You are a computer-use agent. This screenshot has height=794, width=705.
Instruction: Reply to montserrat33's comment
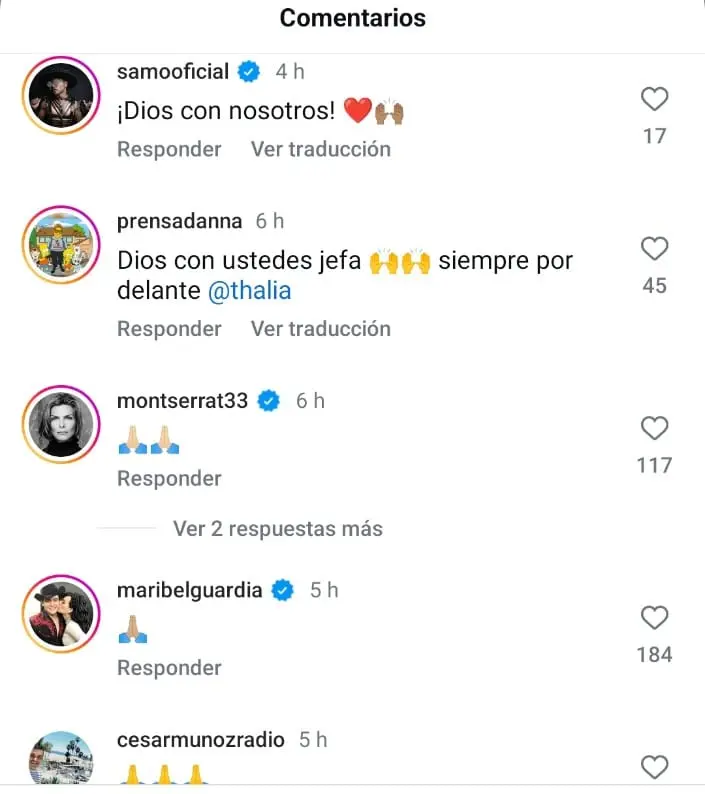169,479
